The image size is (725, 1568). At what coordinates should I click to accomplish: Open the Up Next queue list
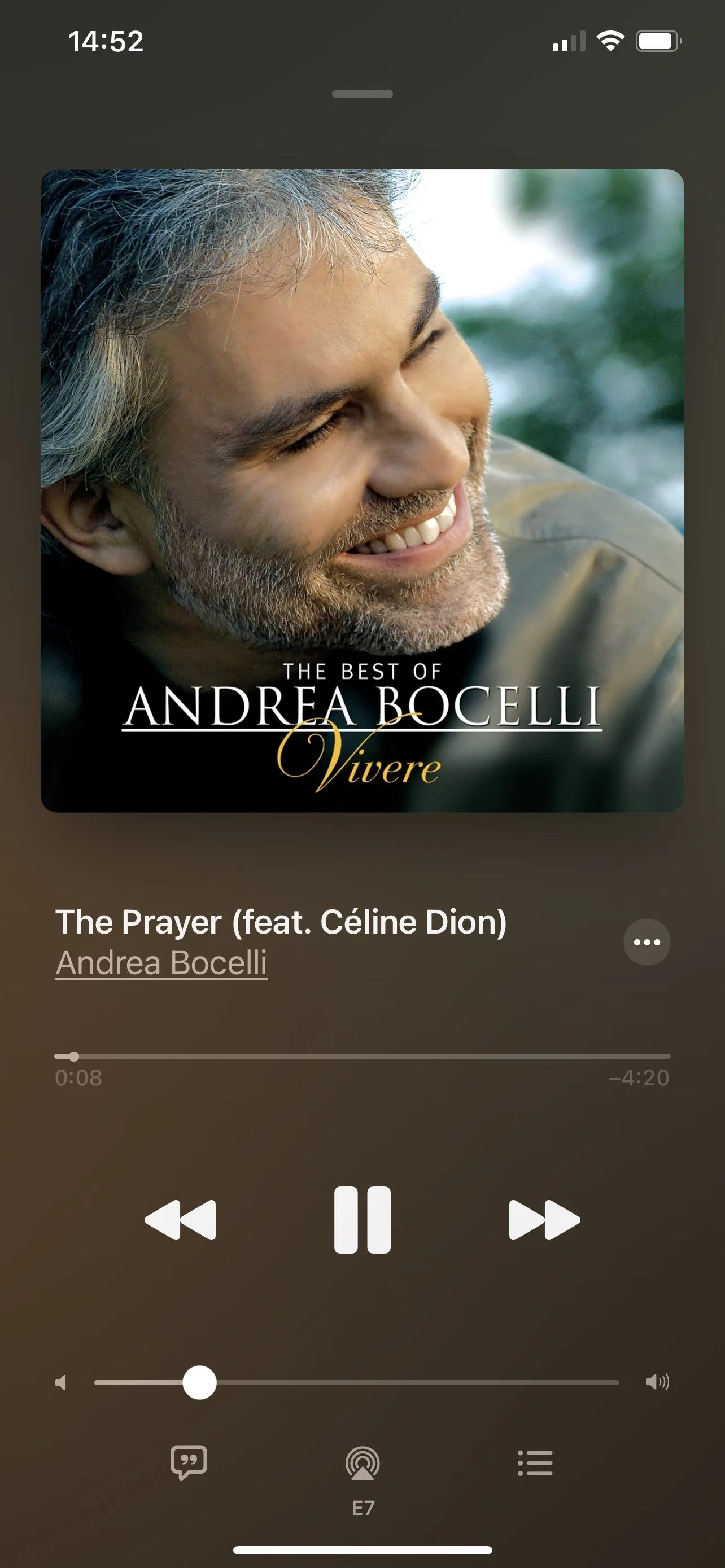535,1462
